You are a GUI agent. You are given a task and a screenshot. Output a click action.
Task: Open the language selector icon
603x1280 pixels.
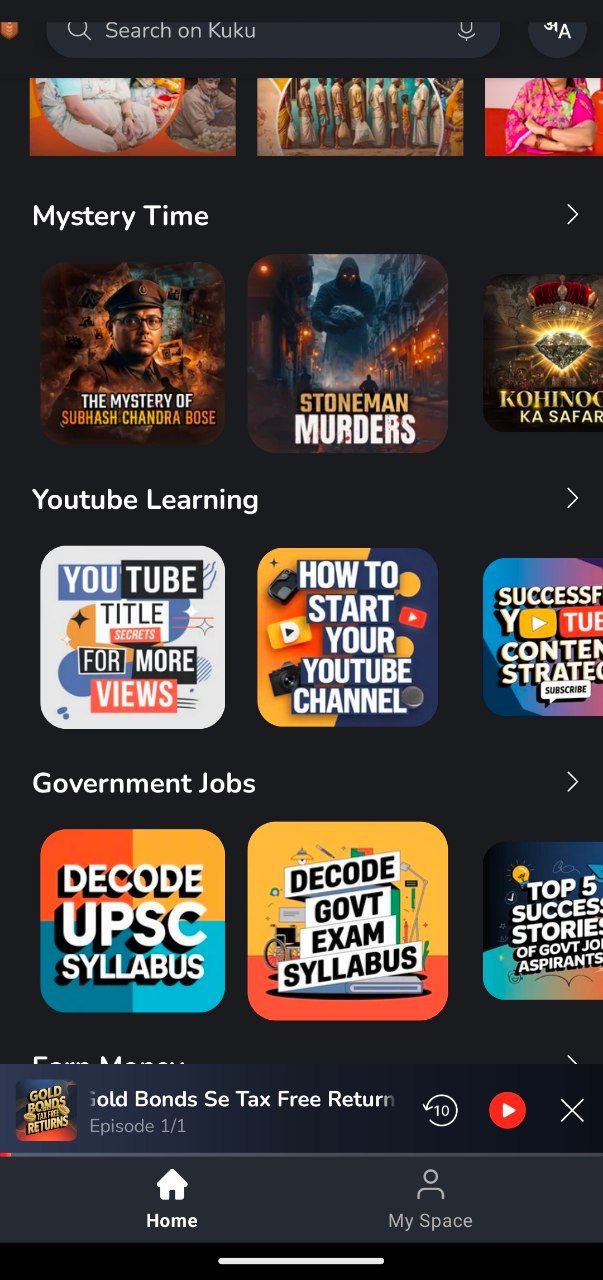(557, 30)
